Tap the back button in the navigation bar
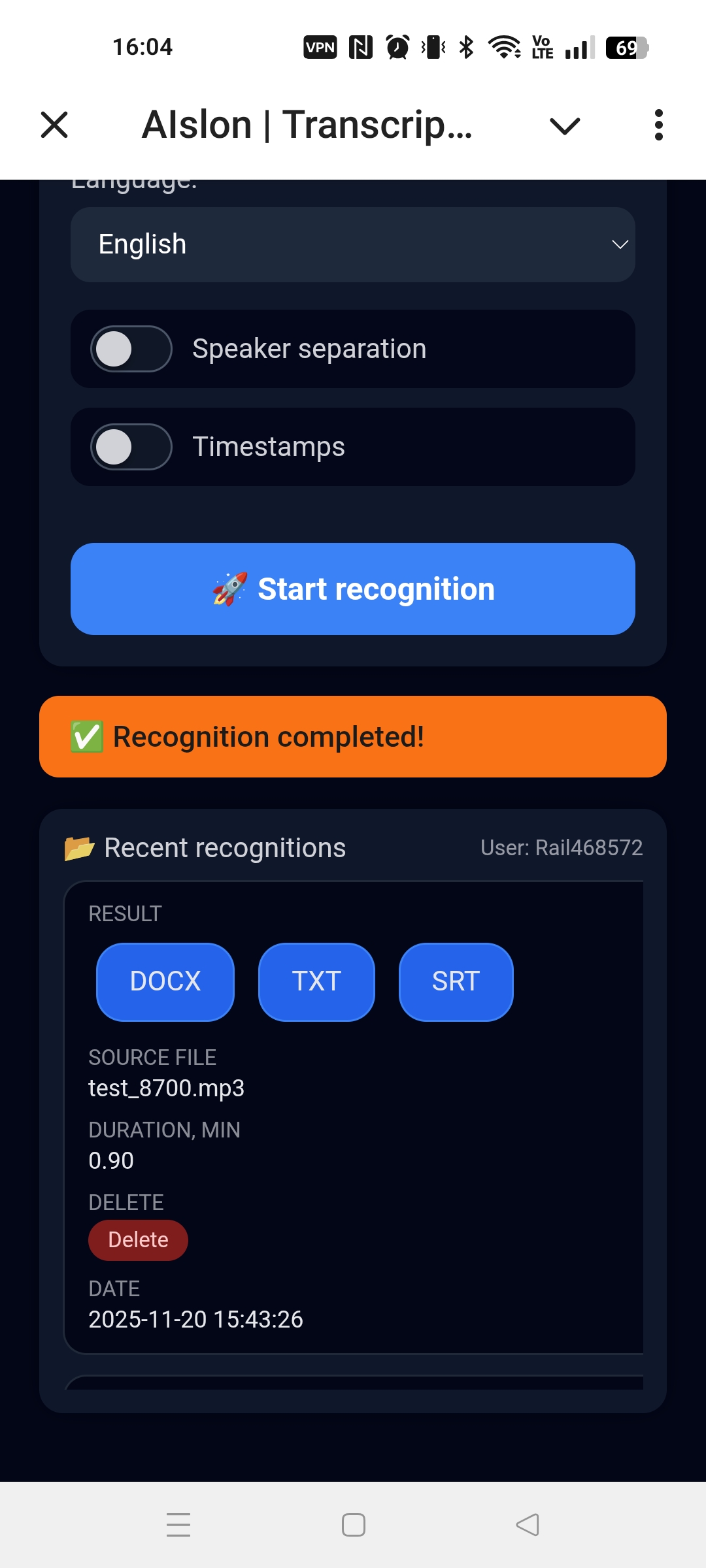This screenshot has width=706, height=1568. pos(527,1525)
